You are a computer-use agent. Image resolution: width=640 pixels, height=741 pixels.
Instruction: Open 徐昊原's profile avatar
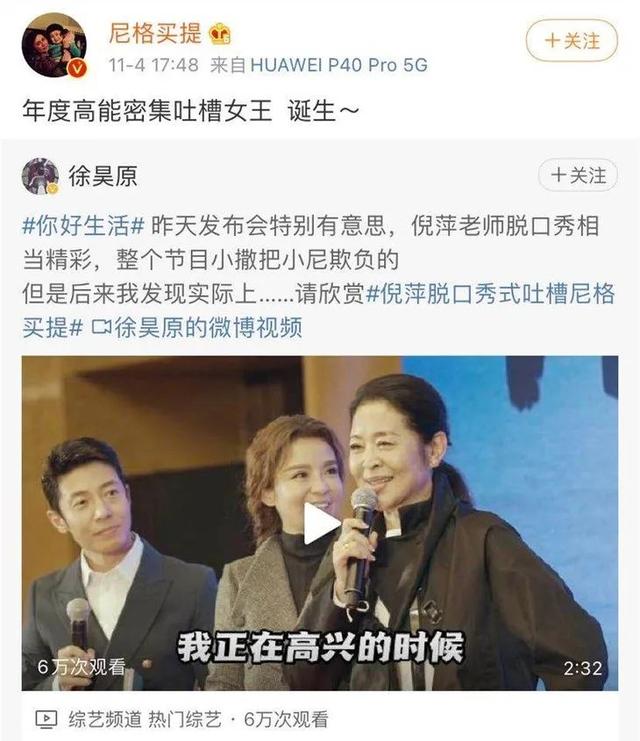pyautogui.click(x=41, y=177)
